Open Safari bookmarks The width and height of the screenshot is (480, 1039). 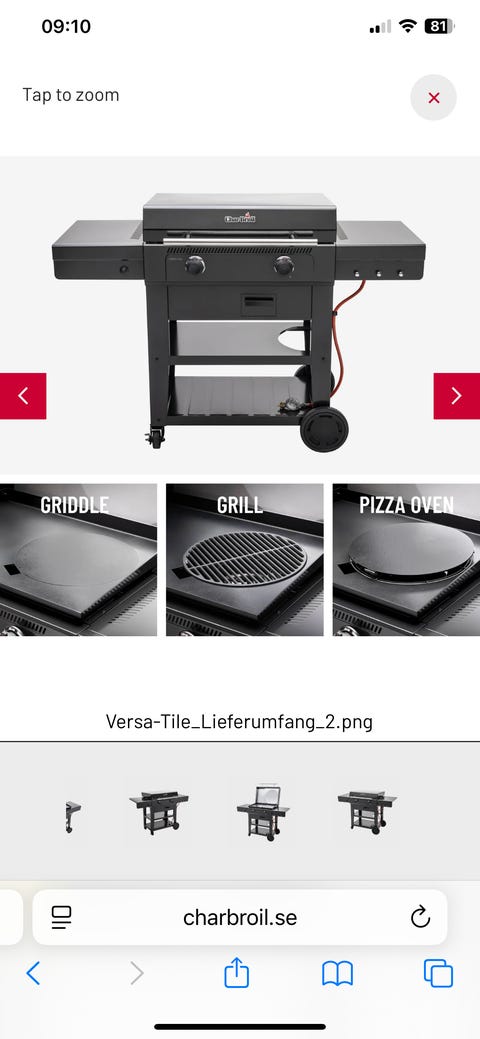pos(337,973)
